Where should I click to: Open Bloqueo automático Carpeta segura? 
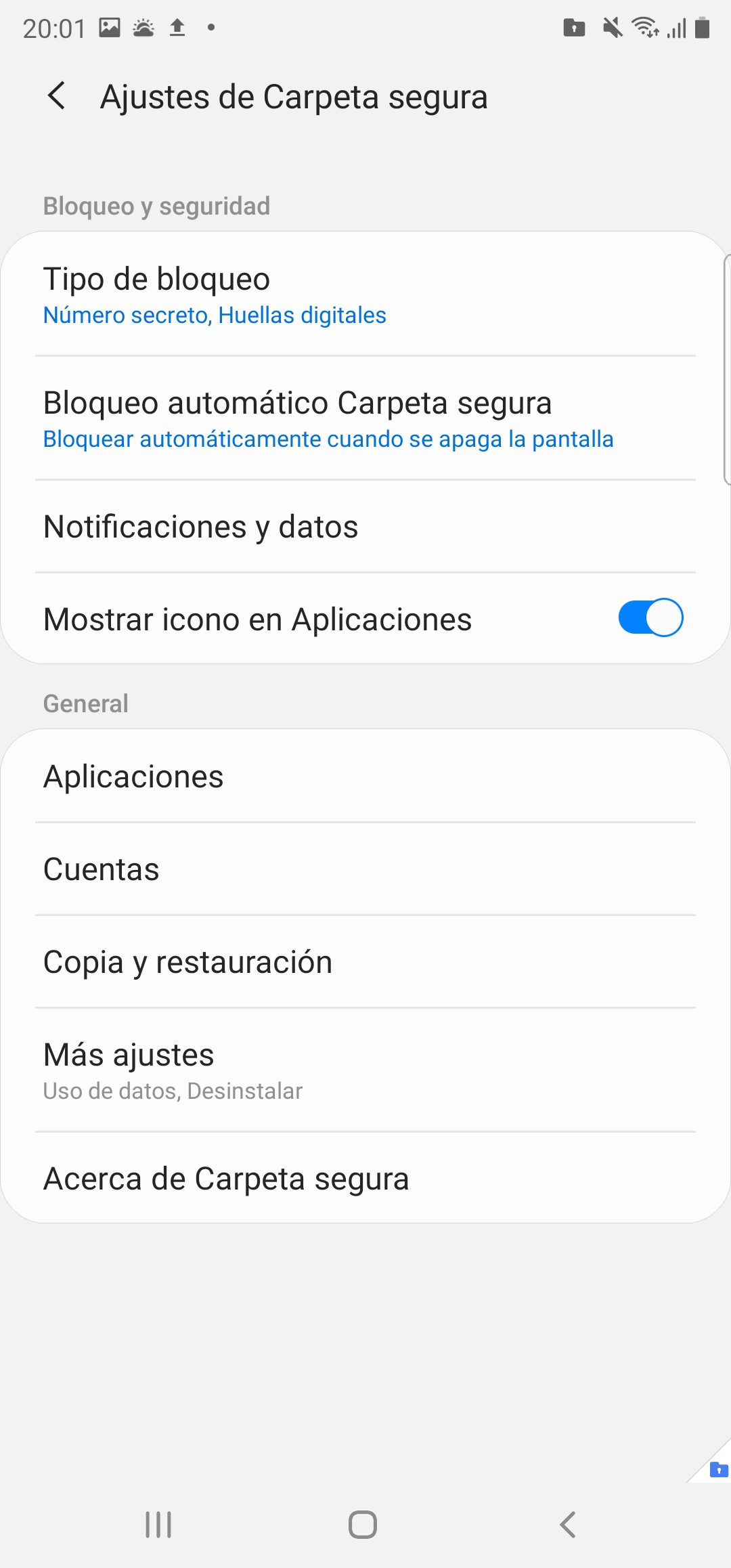click(x=365, y=418)
